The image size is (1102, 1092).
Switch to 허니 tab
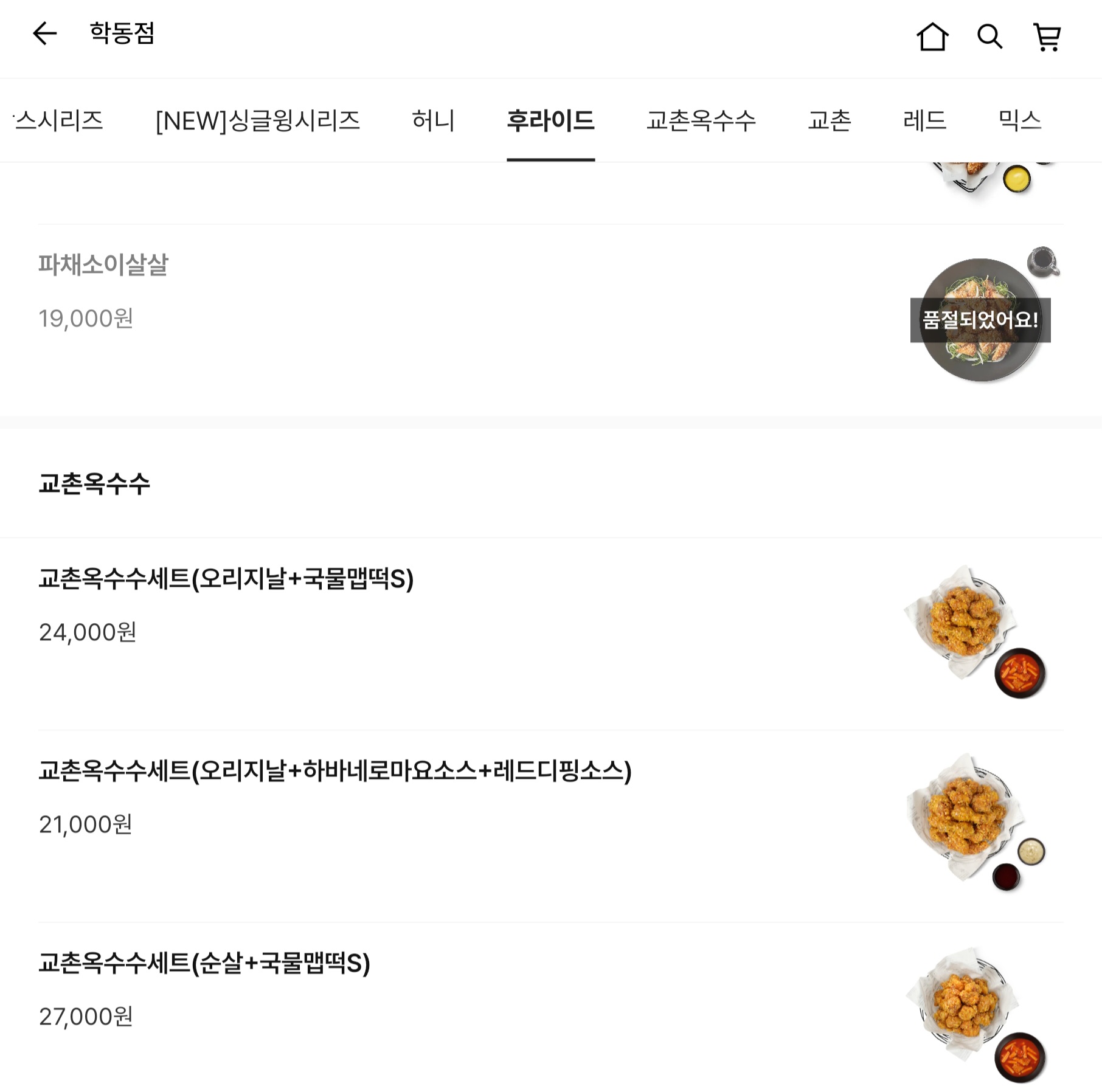pos(433,120)
